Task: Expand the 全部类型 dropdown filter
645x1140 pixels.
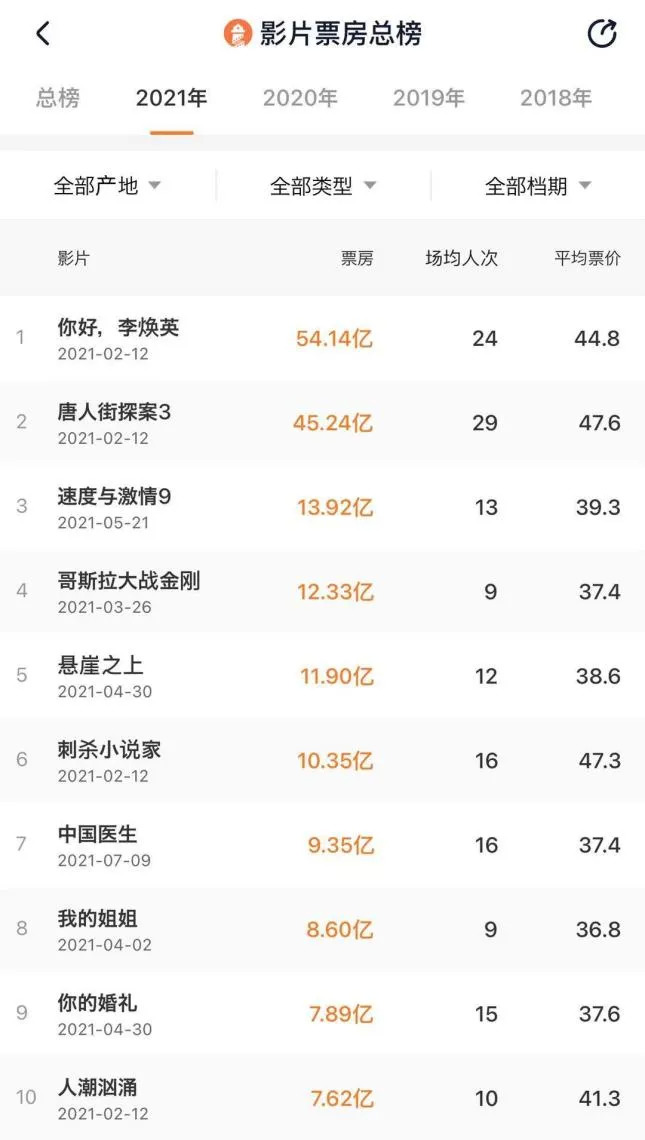Action: click(x=322, y=186)
